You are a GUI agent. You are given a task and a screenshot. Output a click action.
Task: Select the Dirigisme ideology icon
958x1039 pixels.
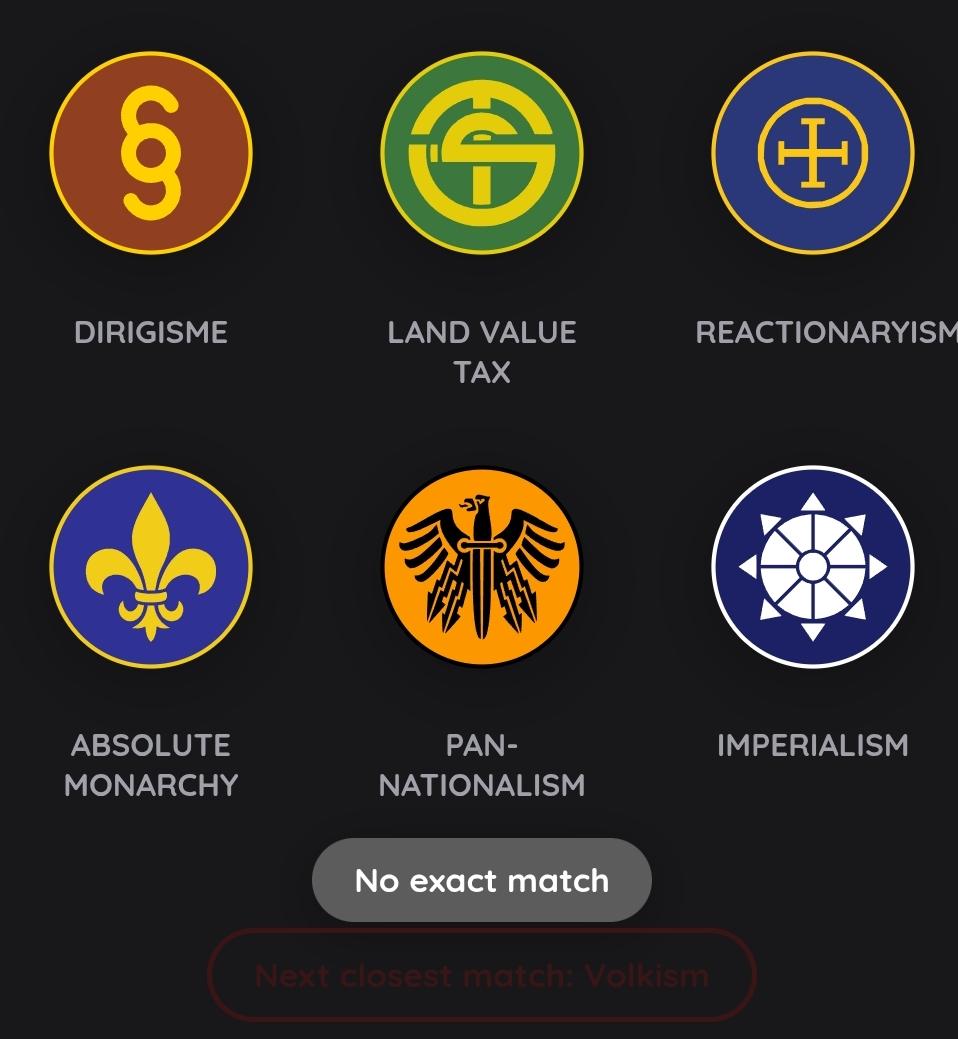coord(151,153)
